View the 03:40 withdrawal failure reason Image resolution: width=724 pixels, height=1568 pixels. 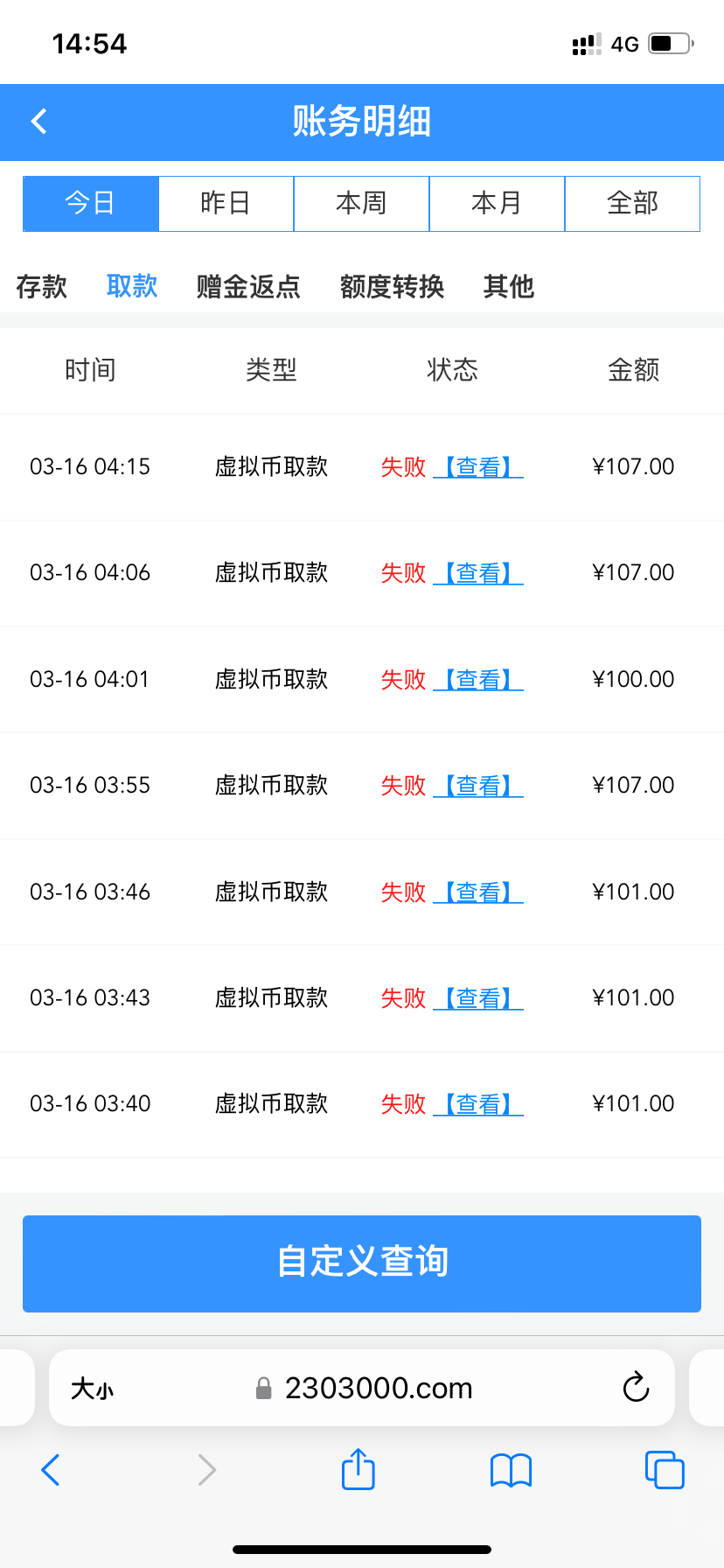coord(478,1104)
